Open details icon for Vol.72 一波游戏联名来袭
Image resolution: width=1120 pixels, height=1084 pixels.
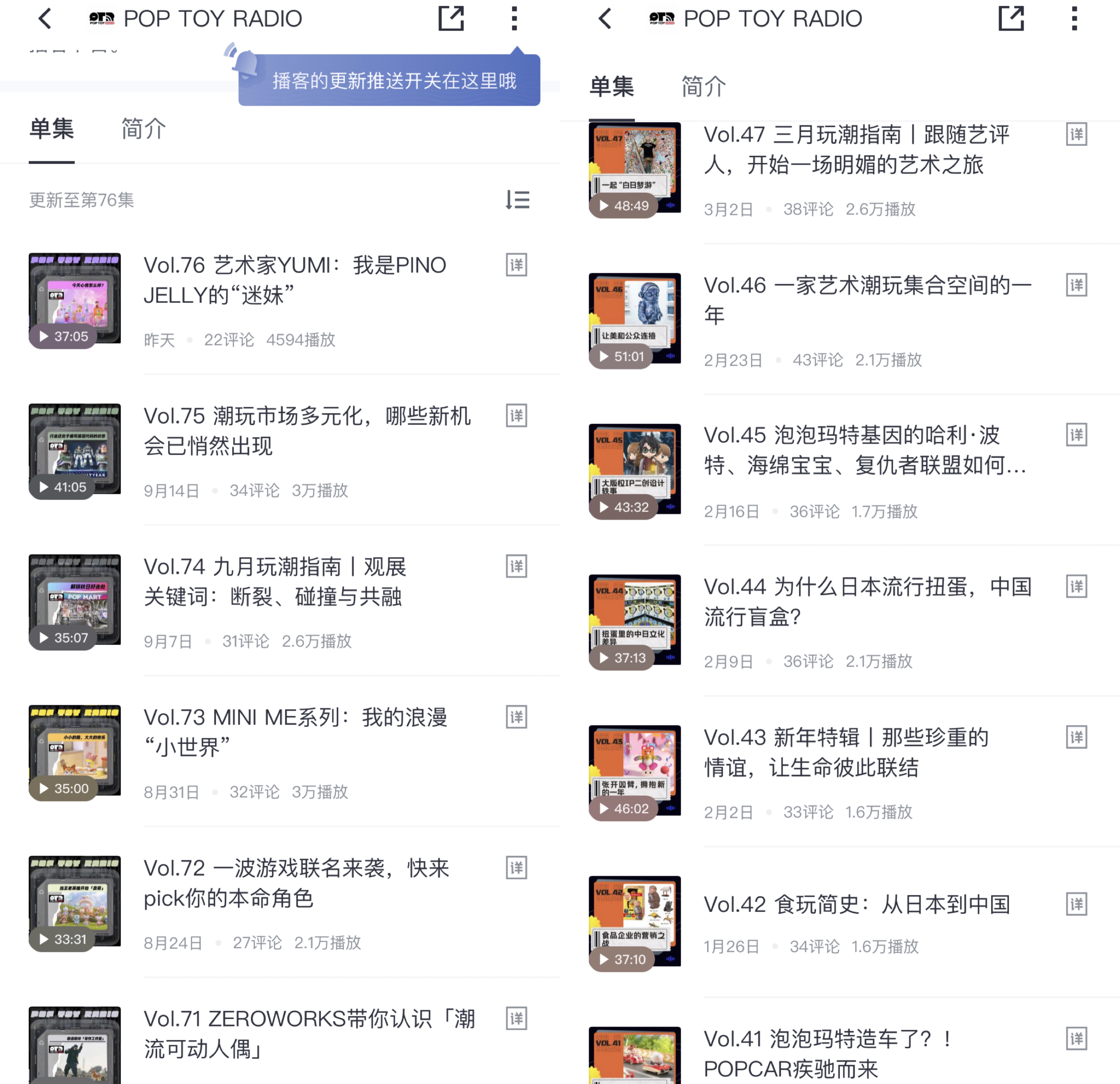tap(517, 868)
